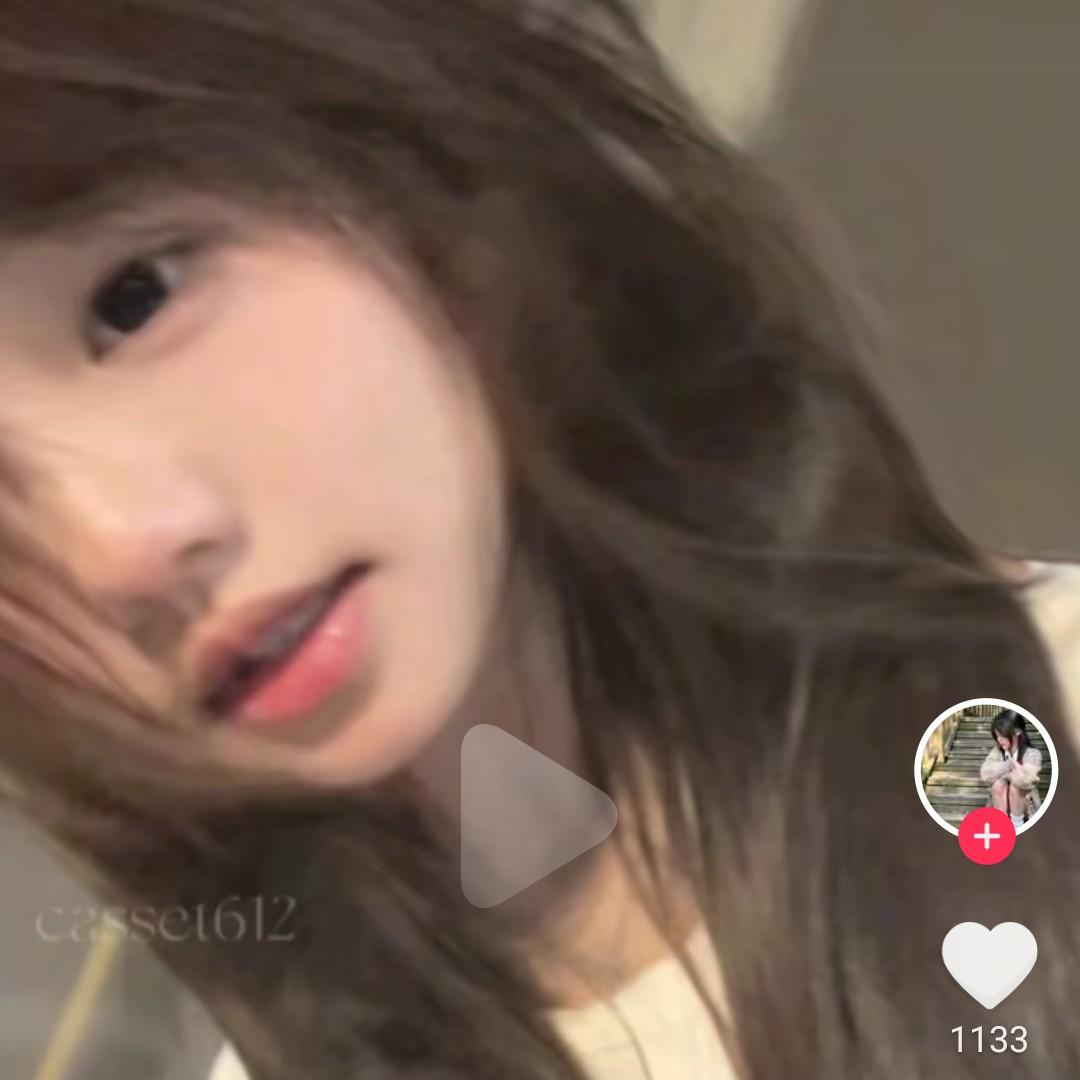
Task: Follow the creator with the plus button
Action: 987,836
